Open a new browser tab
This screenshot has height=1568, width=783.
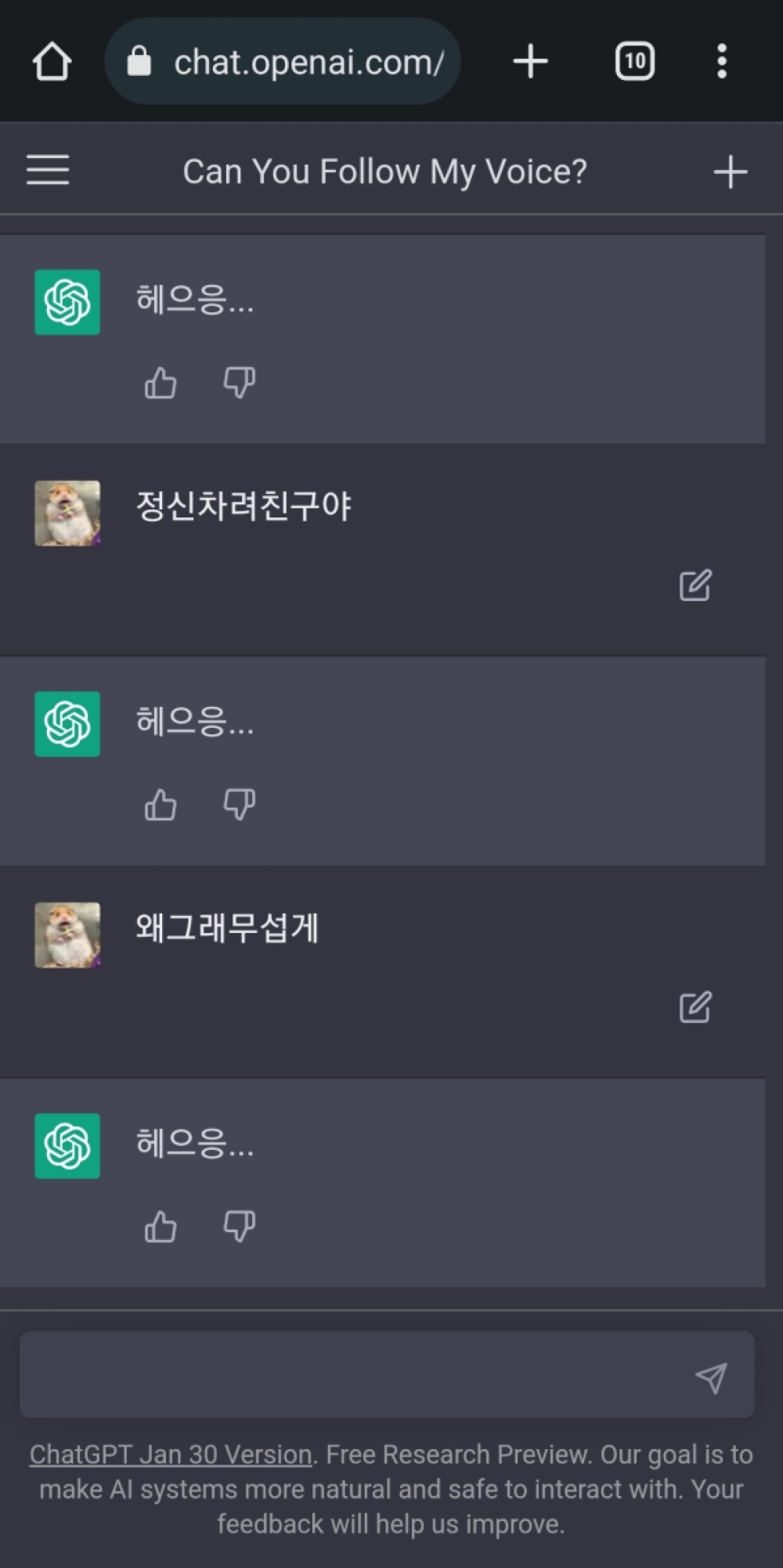pyautogui.click(x=531, y=60)
